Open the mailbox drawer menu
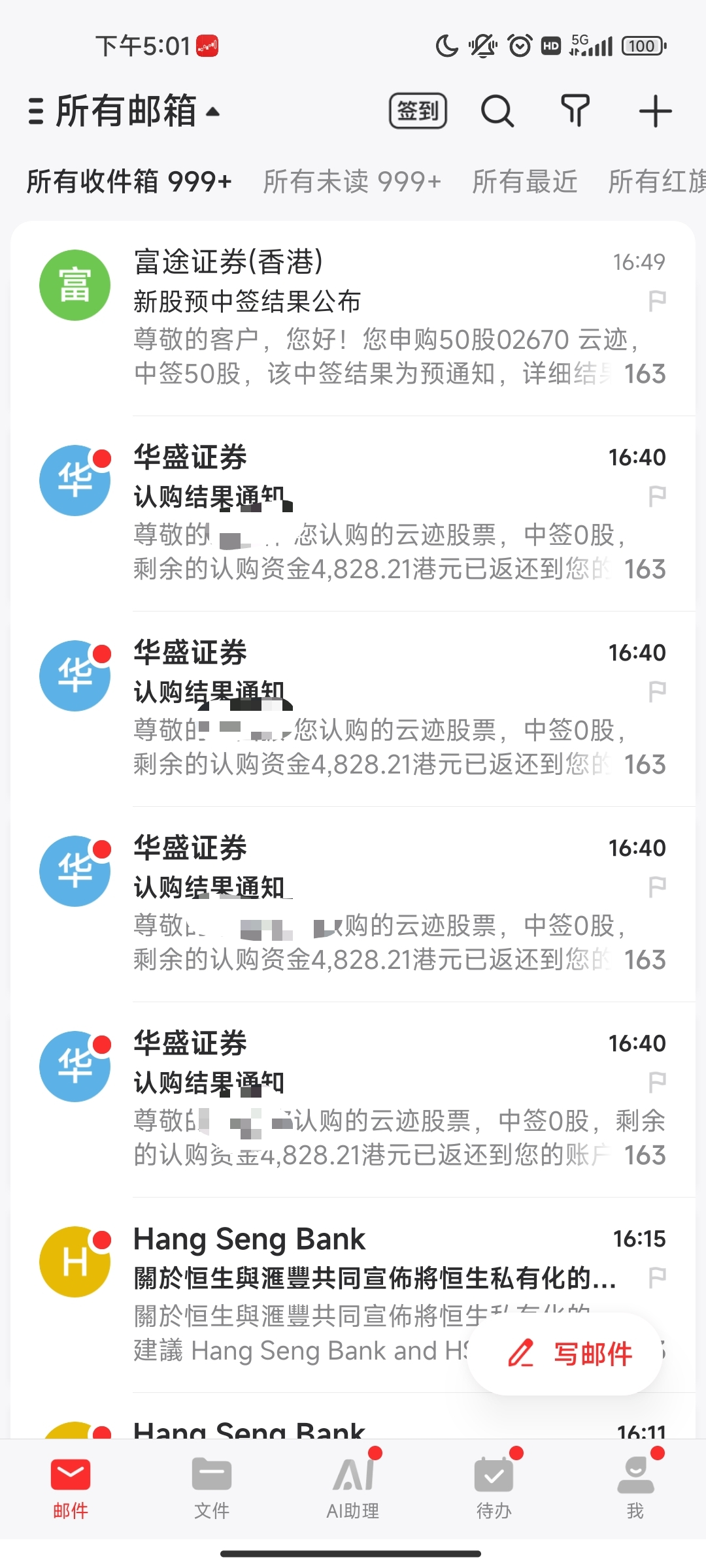Viewport: 706px width, 1568px height. (x=37, y=111)
